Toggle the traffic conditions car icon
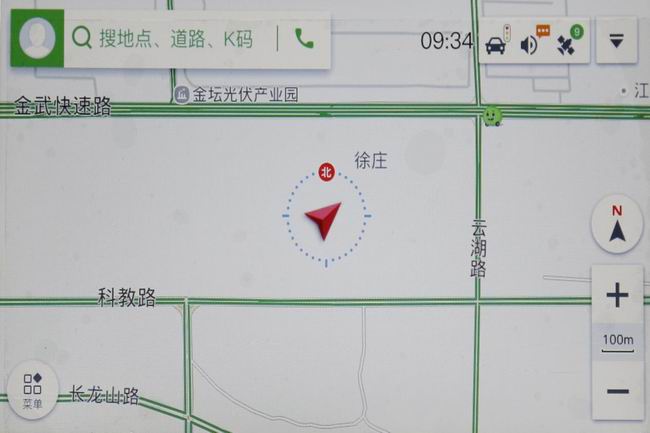Image resolution: width=650 pixels, height=433 pixels. pos(497,42)
